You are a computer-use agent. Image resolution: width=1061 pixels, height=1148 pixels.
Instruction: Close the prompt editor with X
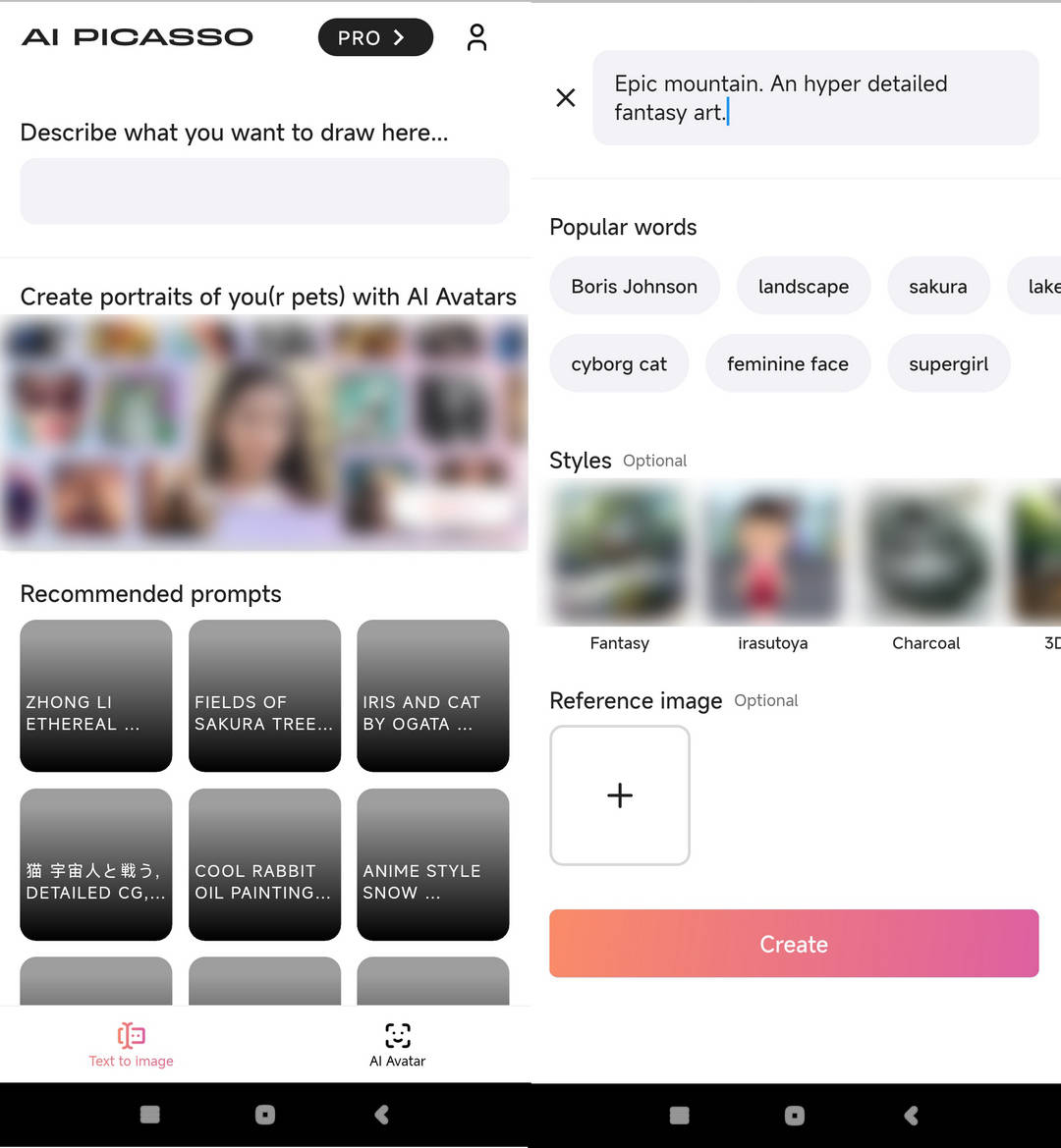(x=566, y=97)
